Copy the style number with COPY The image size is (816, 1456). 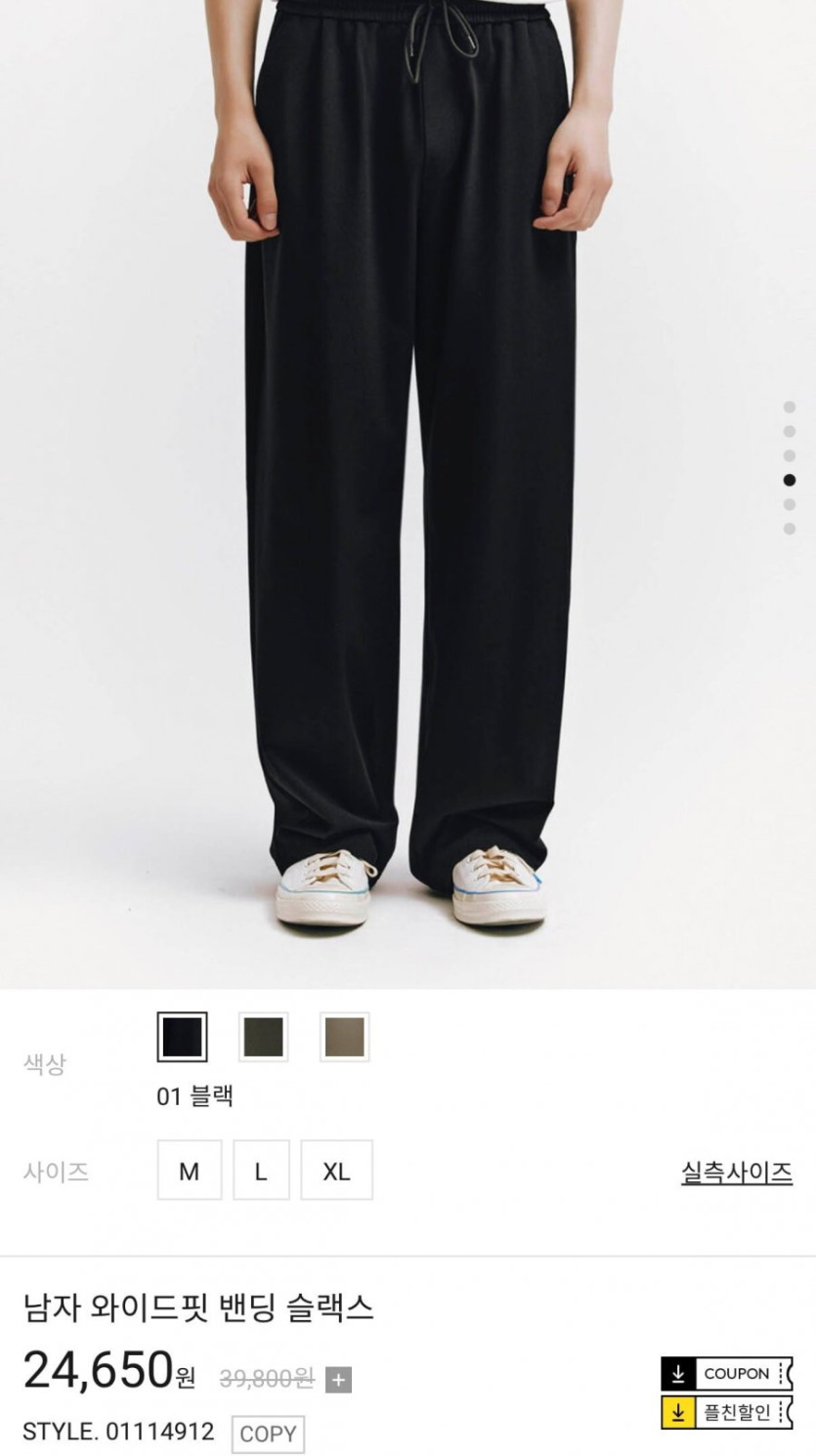268,1434
